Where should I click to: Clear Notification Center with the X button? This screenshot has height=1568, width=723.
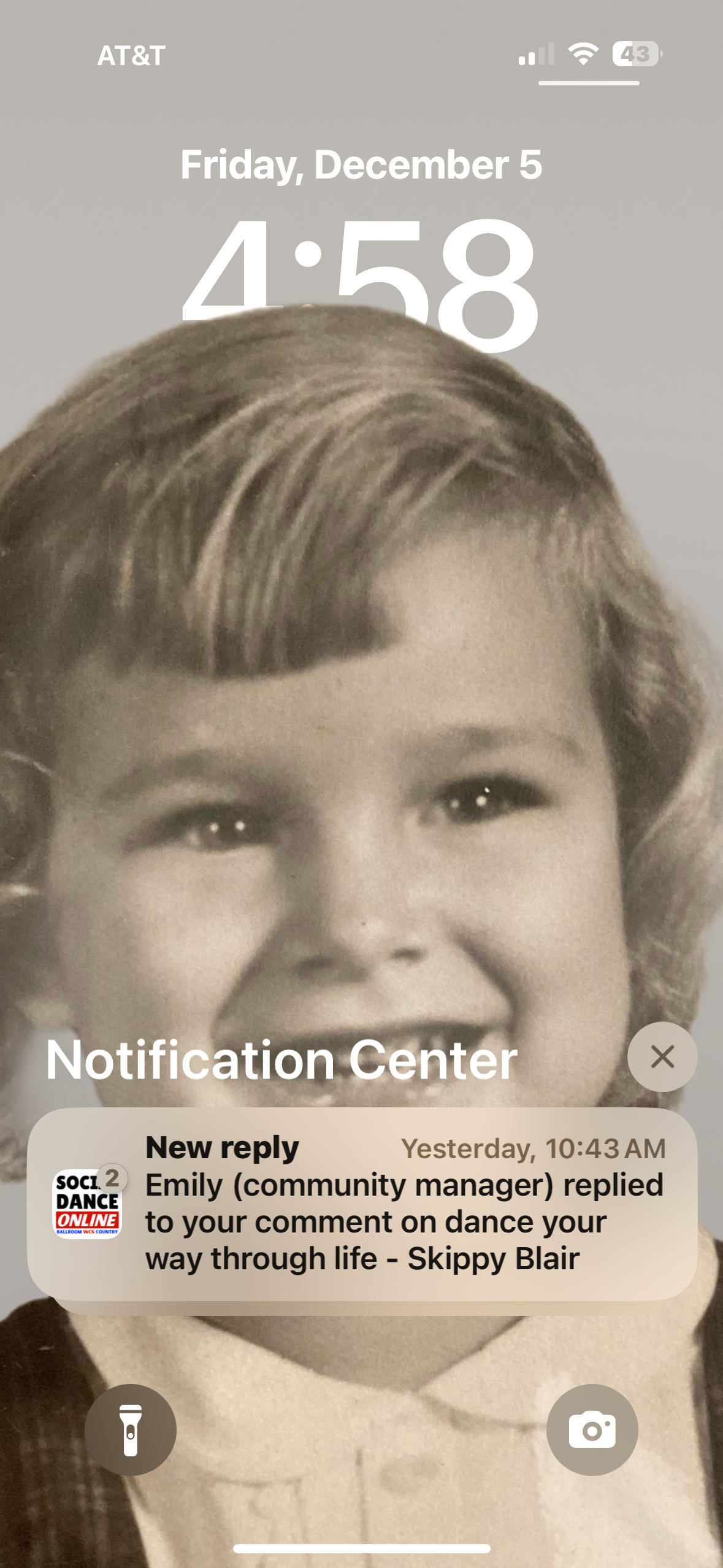pyautogui.click(x=662, y=1057)
